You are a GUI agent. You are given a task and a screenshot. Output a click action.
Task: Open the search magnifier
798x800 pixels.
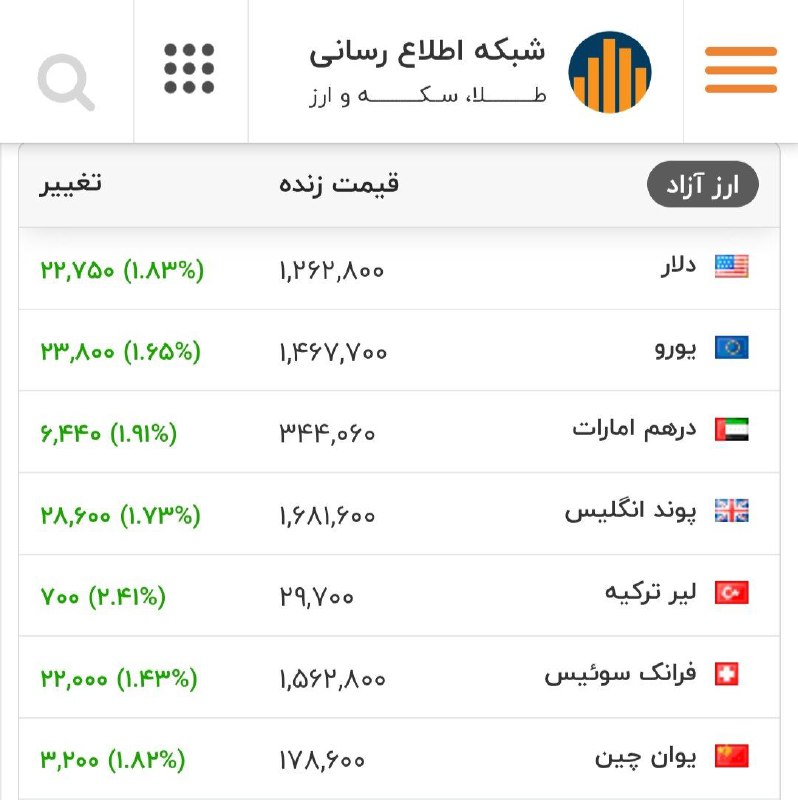(x=66, y=82)
